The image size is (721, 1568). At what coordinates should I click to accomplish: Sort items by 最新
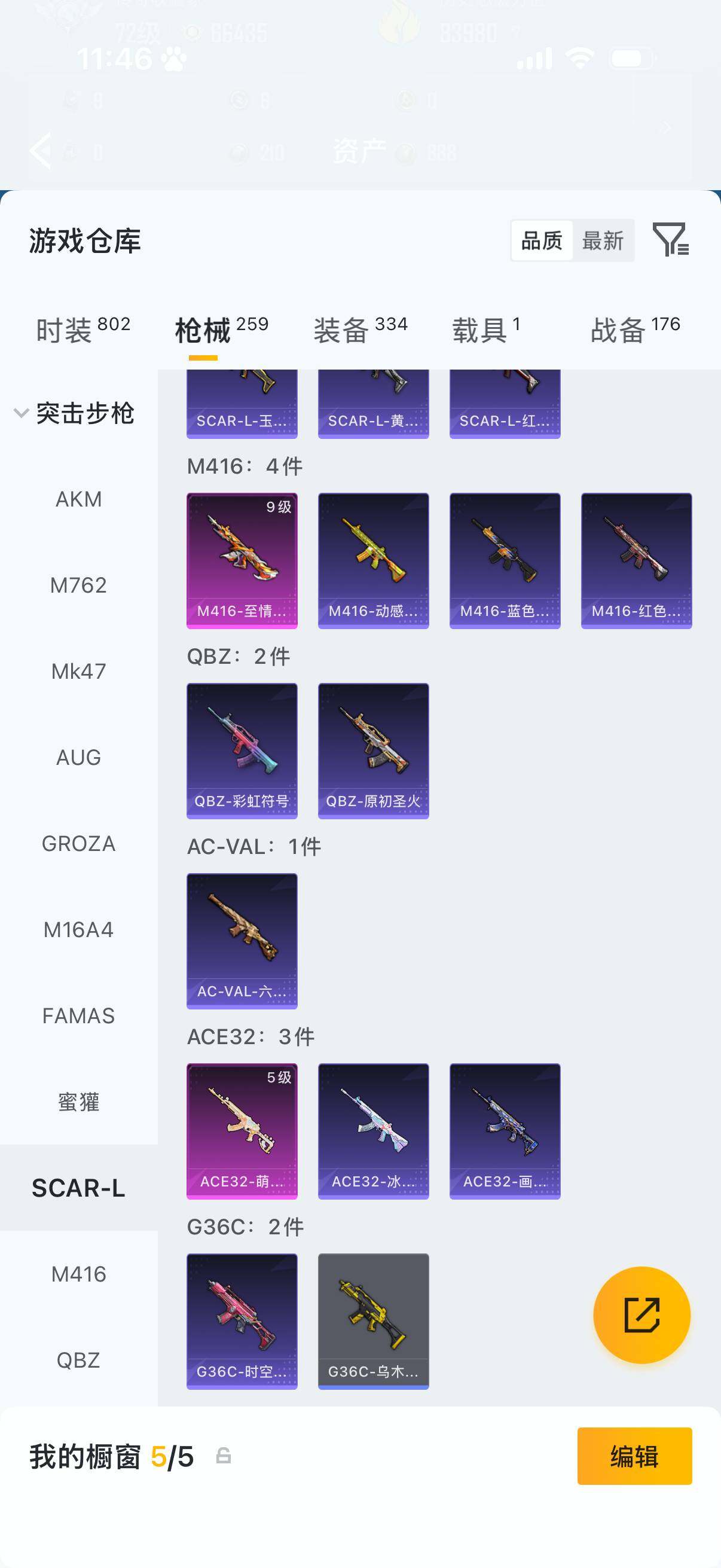pos(603,241)
